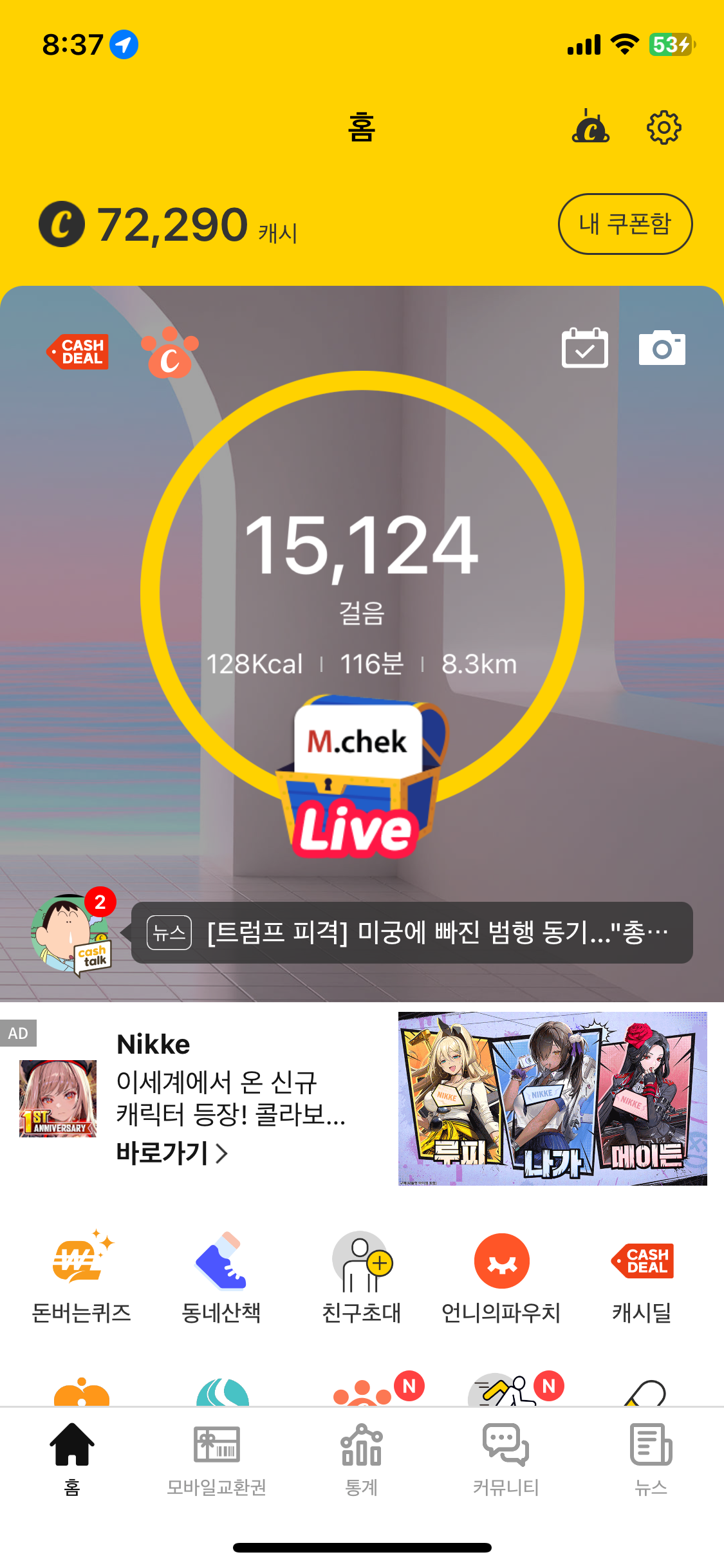Read the 트럼프 피격 news headline

(x=412, y=933)
